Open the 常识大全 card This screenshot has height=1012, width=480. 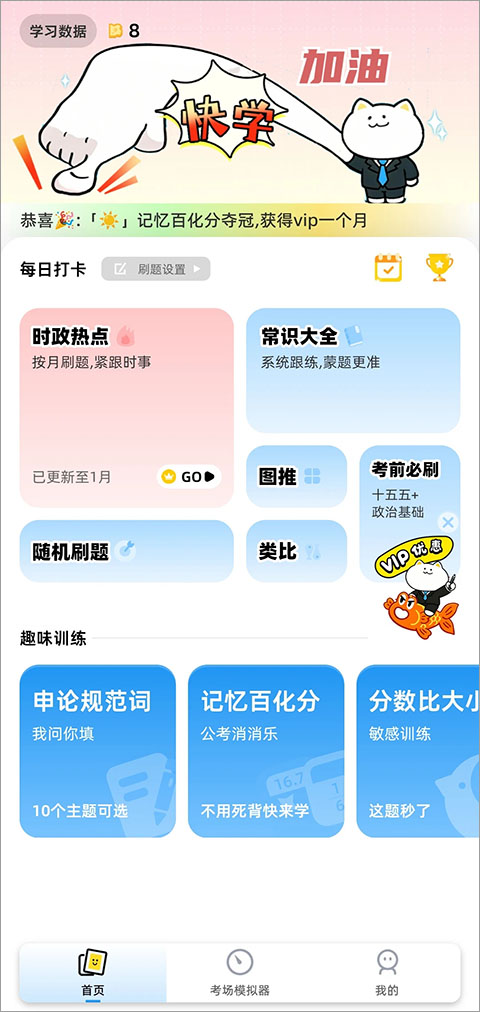click(353, 370)
